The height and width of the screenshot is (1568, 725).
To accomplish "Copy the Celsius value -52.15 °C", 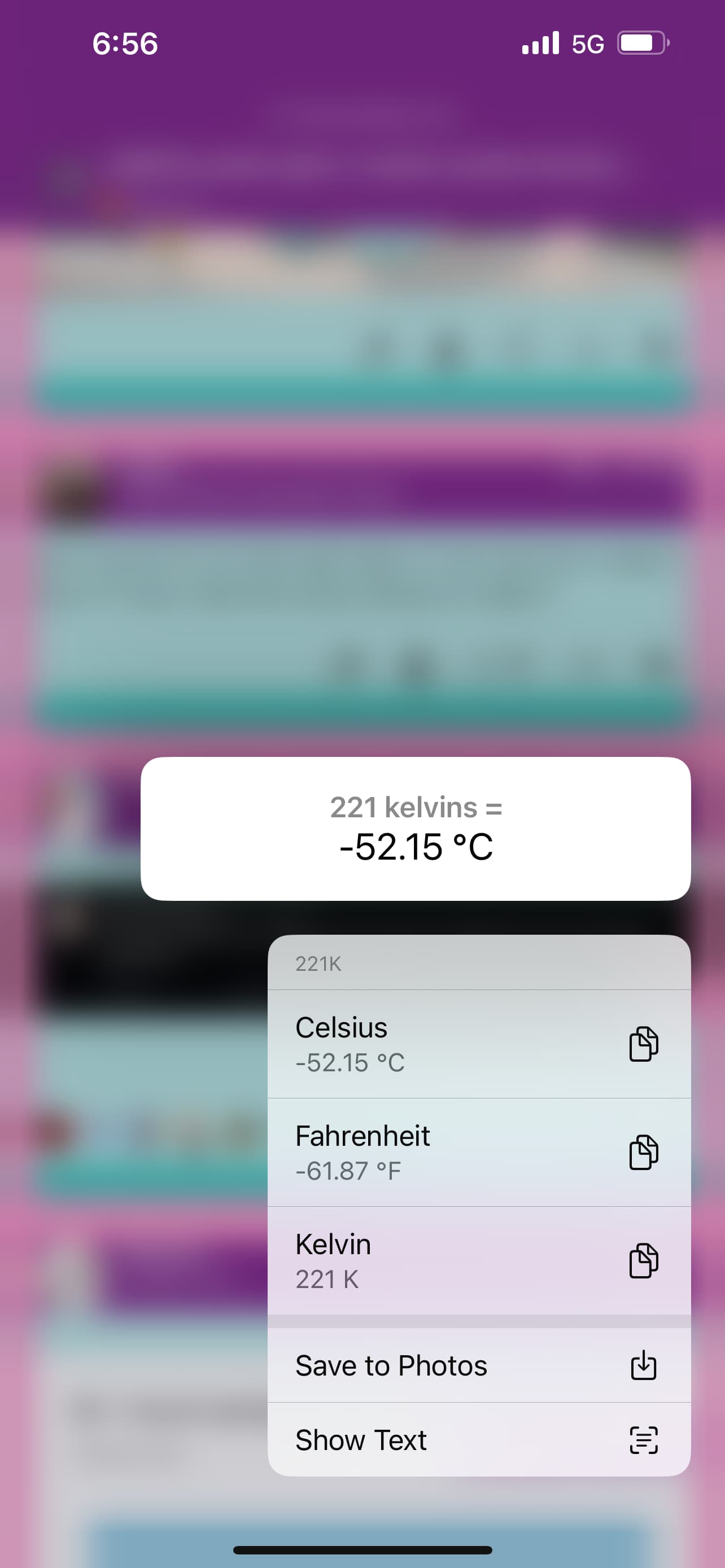I will [478, 1044].
